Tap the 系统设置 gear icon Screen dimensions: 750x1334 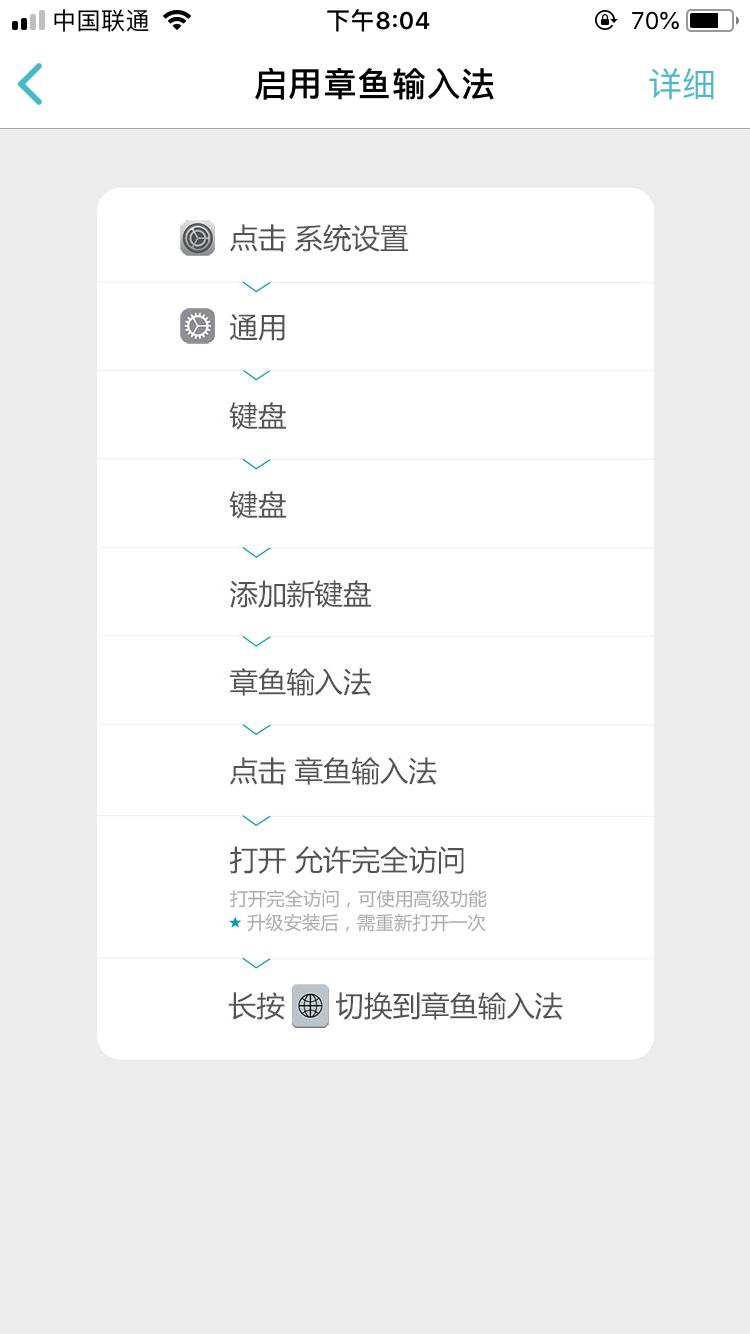tap(197, 238)
